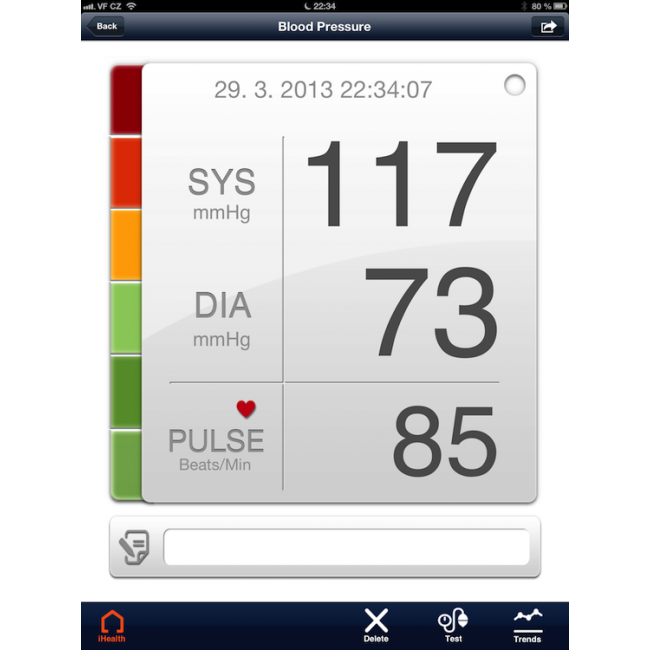Go back using the Back button
Viewport: 650px width, 650px height.
pyautogui.click(x=105, y=26)
